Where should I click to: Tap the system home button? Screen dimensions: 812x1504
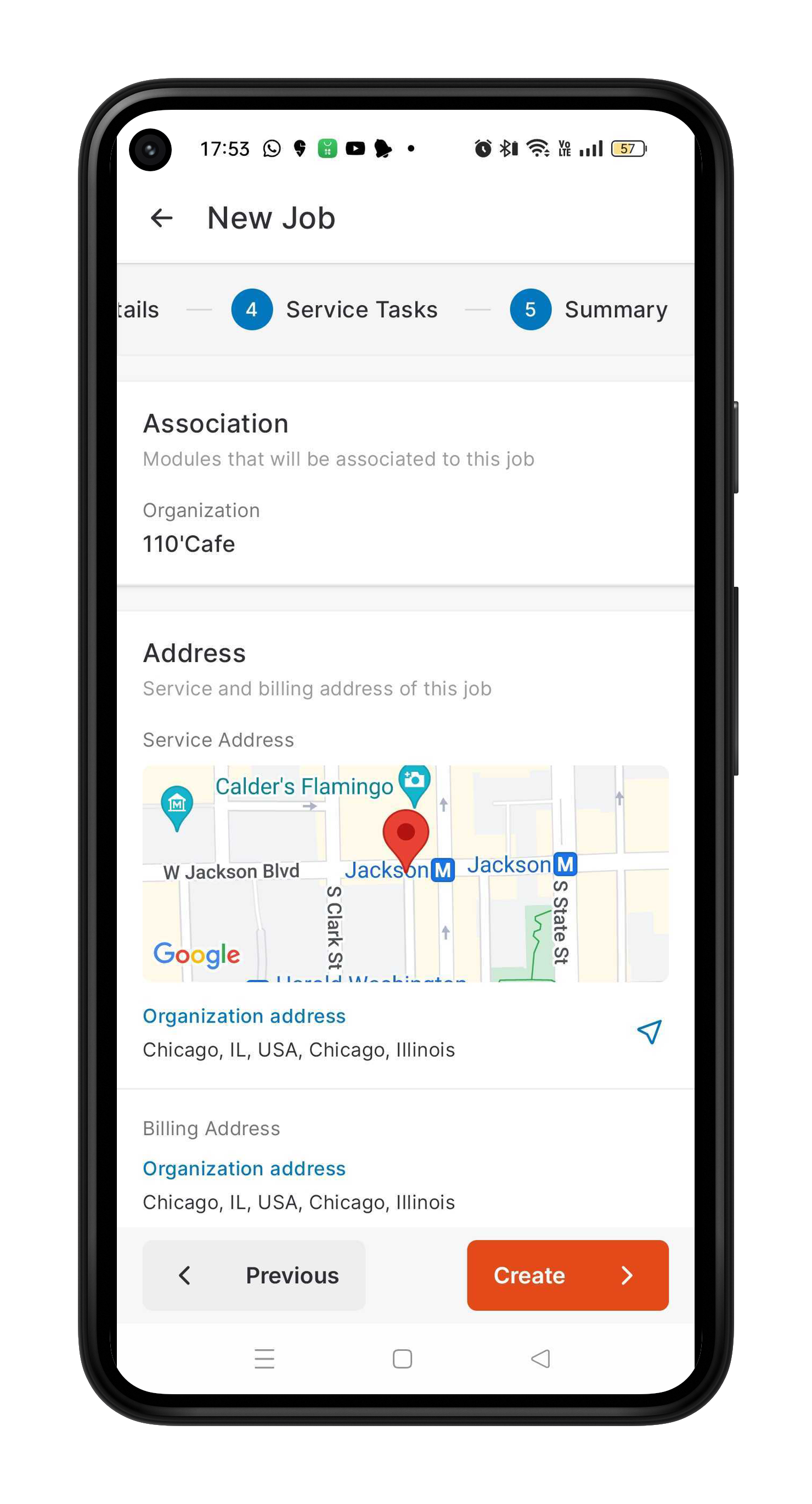pyautogui.click(x=402, y=1359)
